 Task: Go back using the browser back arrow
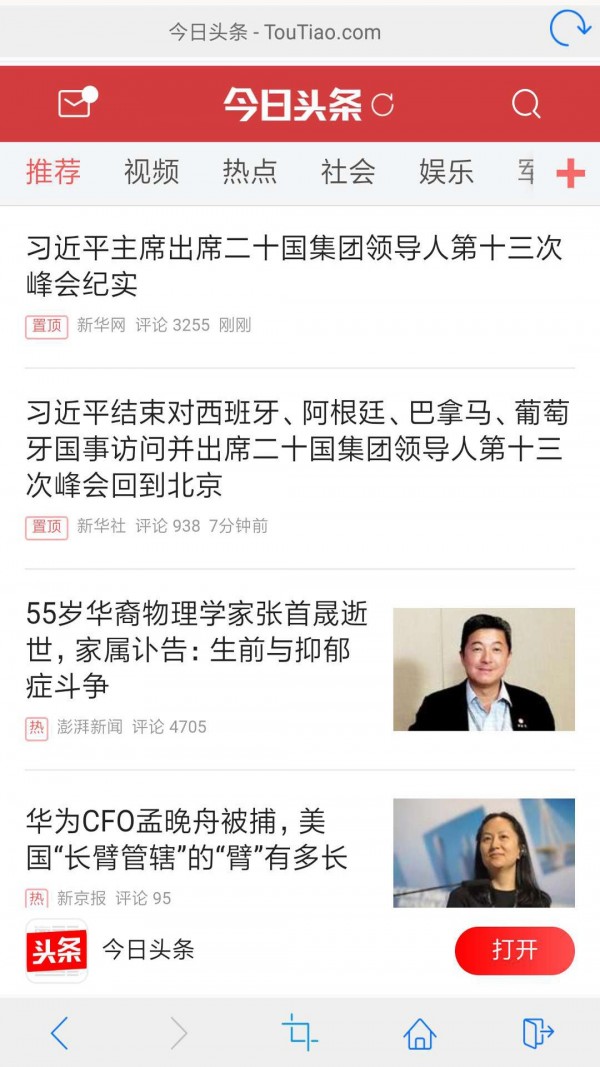(60, 1032)
